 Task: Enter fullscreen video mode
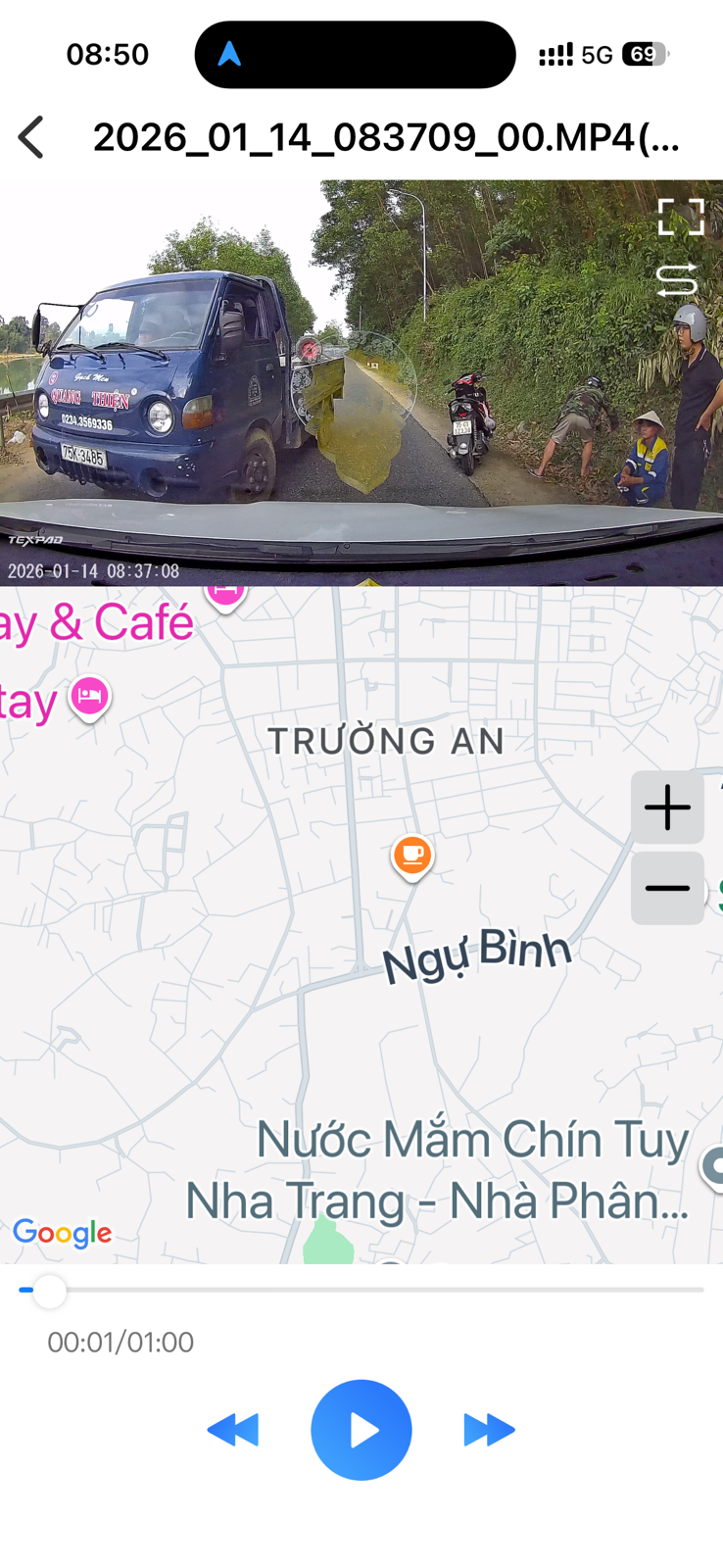681,217
